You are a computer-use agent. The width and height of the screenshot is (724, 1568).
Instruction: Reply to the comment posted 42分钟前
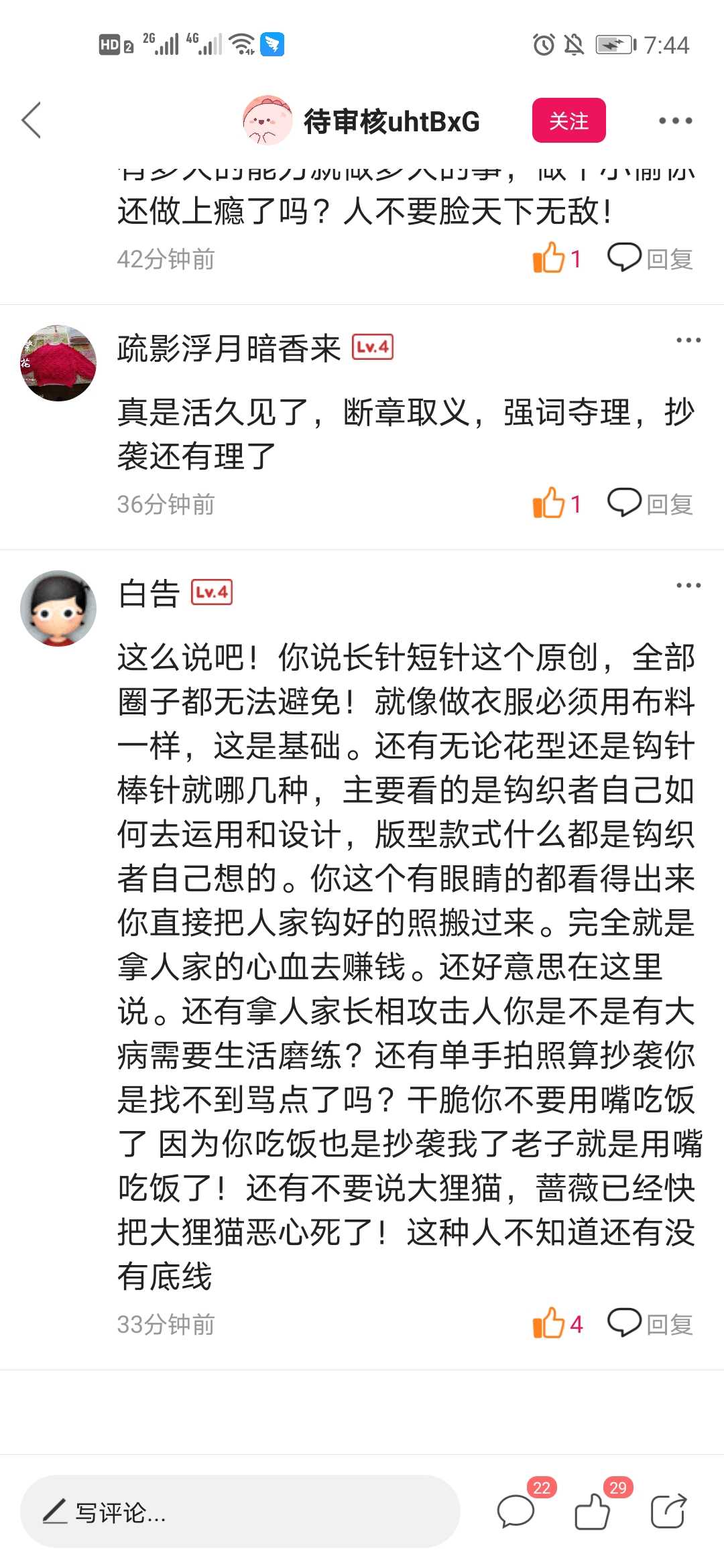[650, 259]
